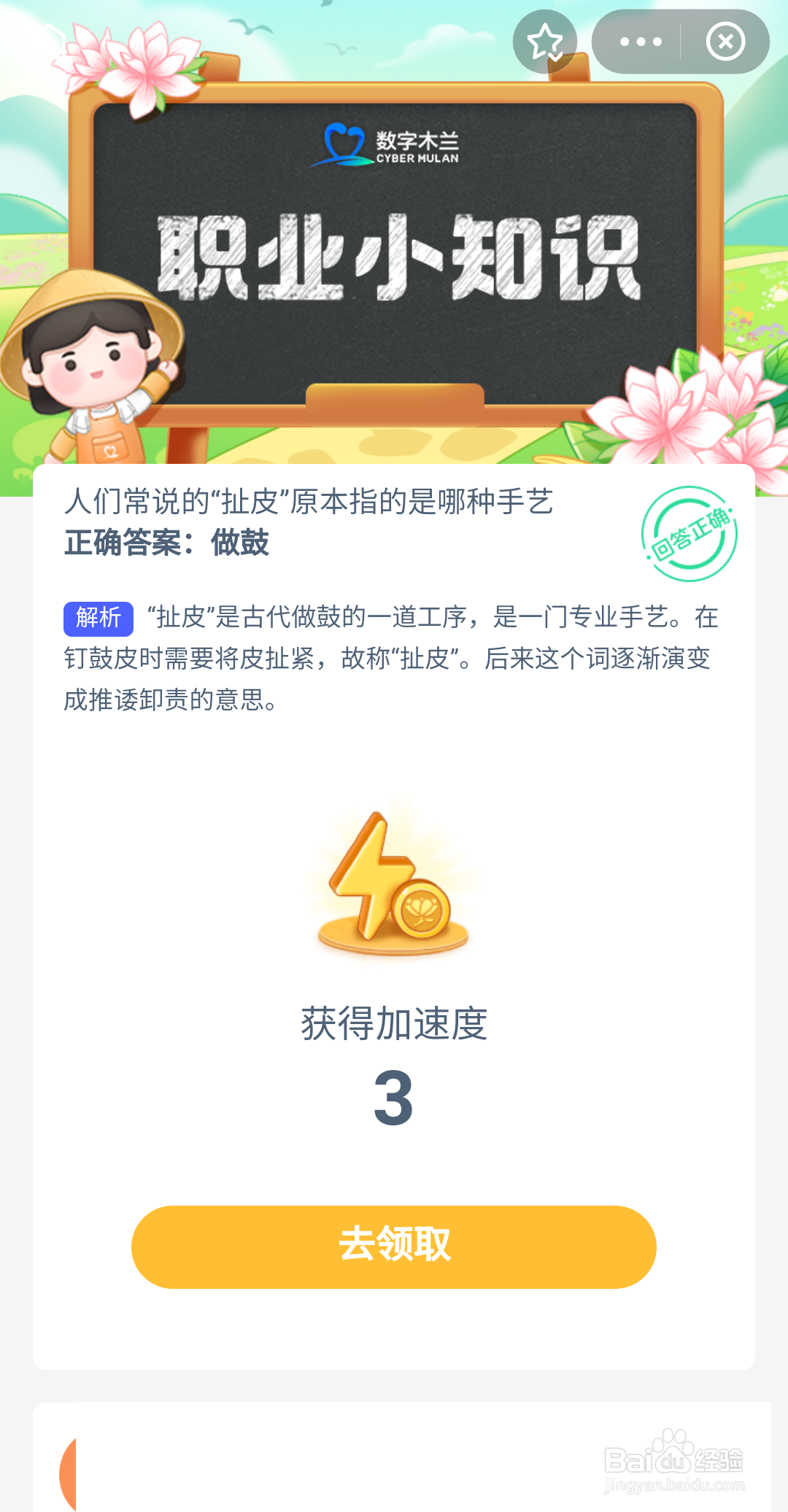This screenshot has width=788, height=1512.
Task: Click the circular close button in capsule
Action: tap(726, 42)
